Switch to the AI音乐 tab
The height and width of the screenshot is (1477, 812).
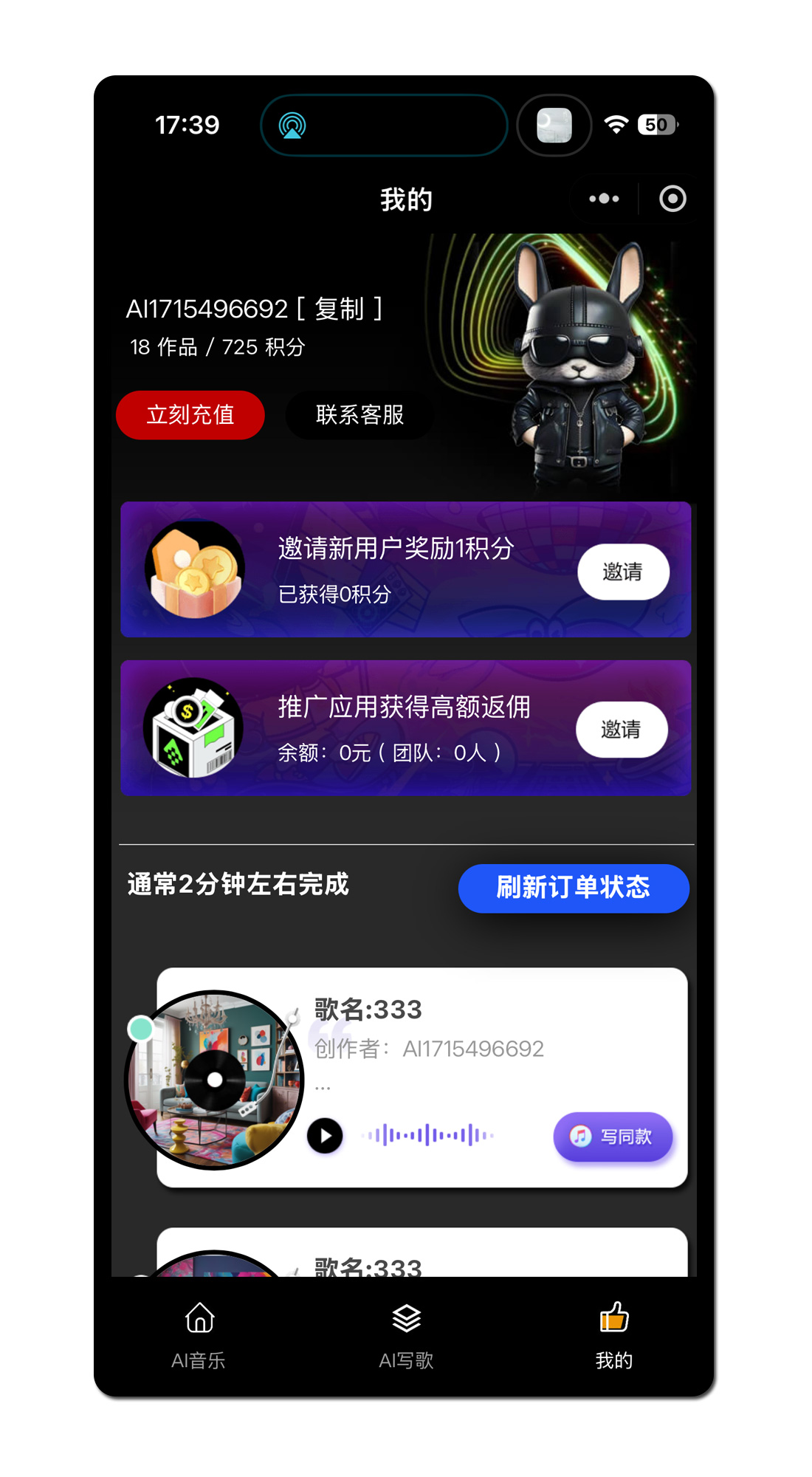199,1335
